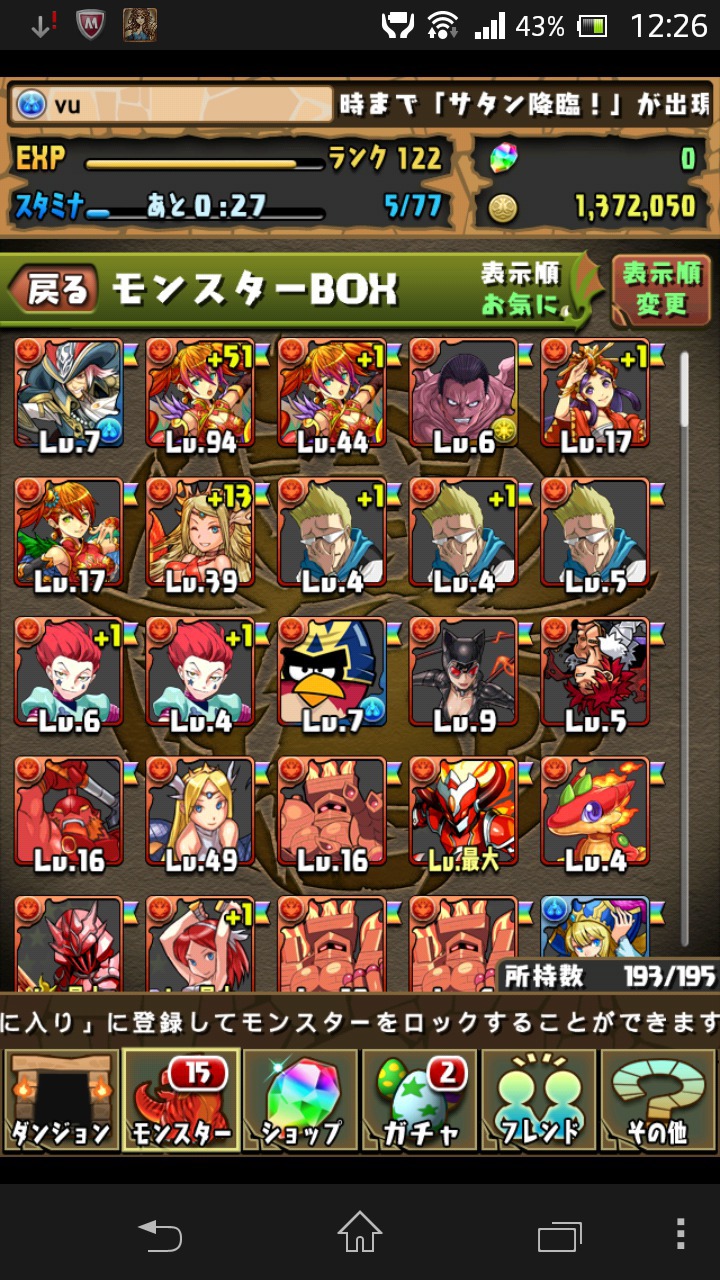Screen dimensions: 720x1280
Task: Choose the Lv.7 angry bird monster
Action: click(x=332, y=674)
